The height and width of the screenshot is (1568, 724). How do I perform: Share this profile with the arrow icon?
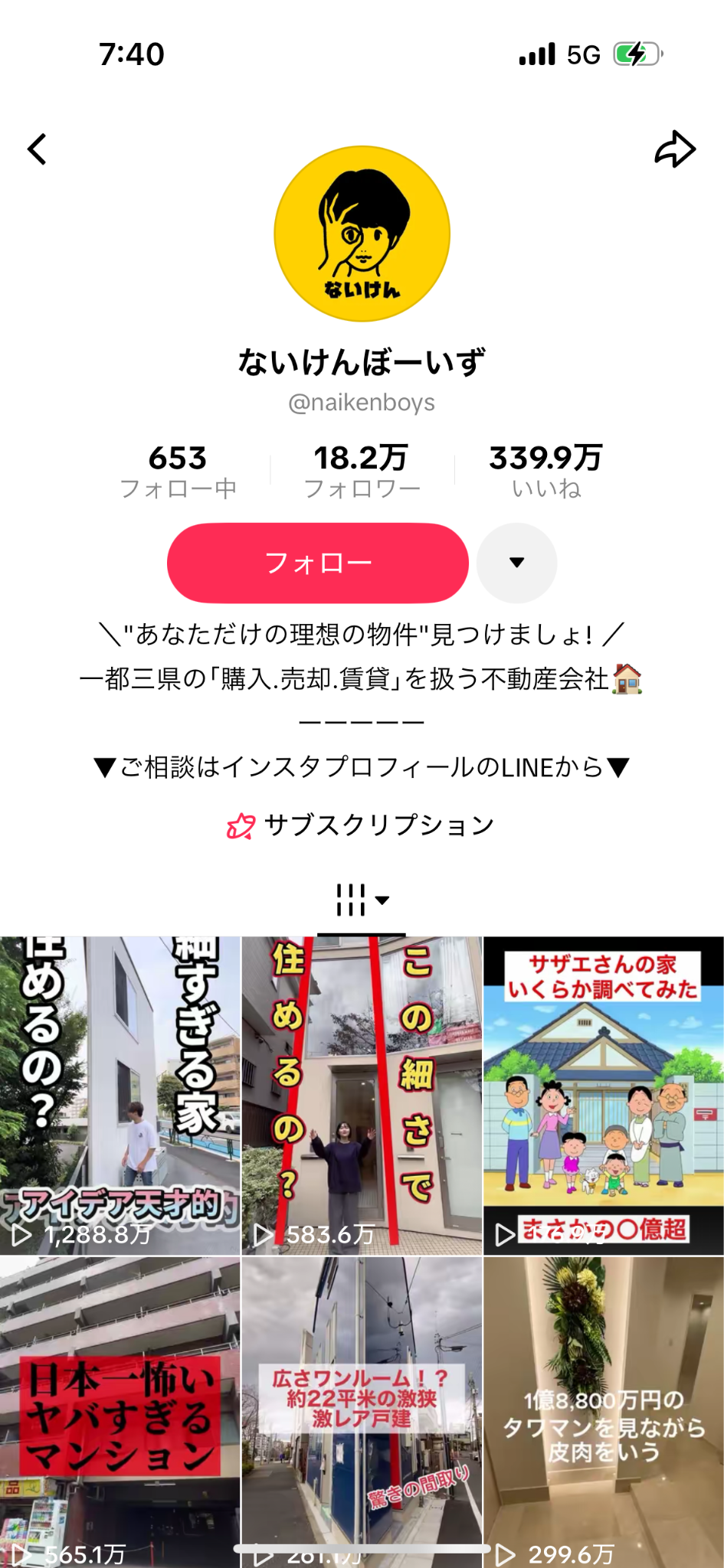(x=675, y=149)
